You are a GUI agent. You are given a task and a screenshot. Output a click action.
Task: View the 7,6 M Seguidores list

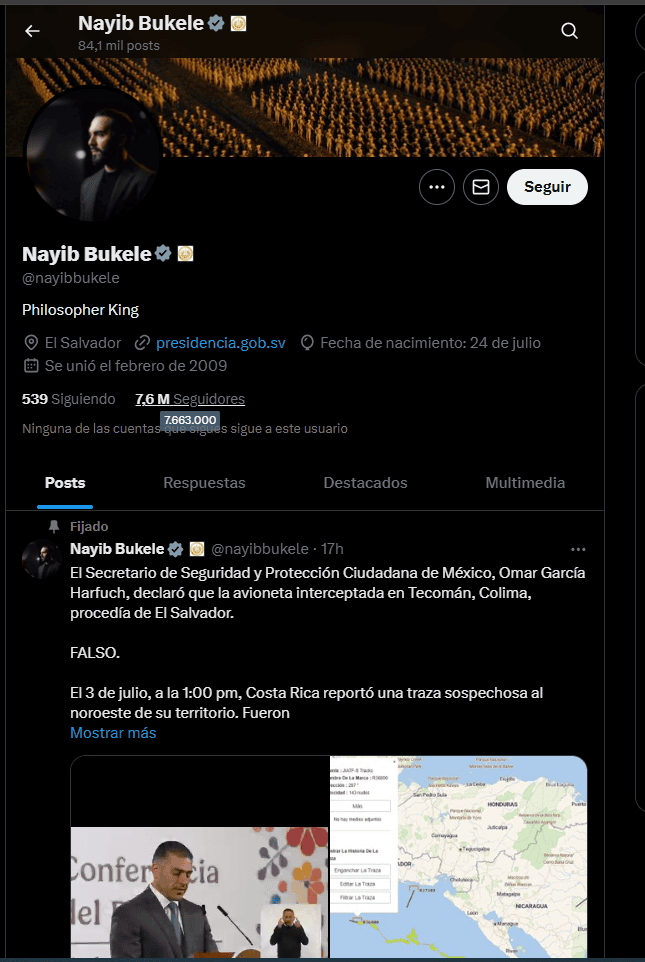190,399
